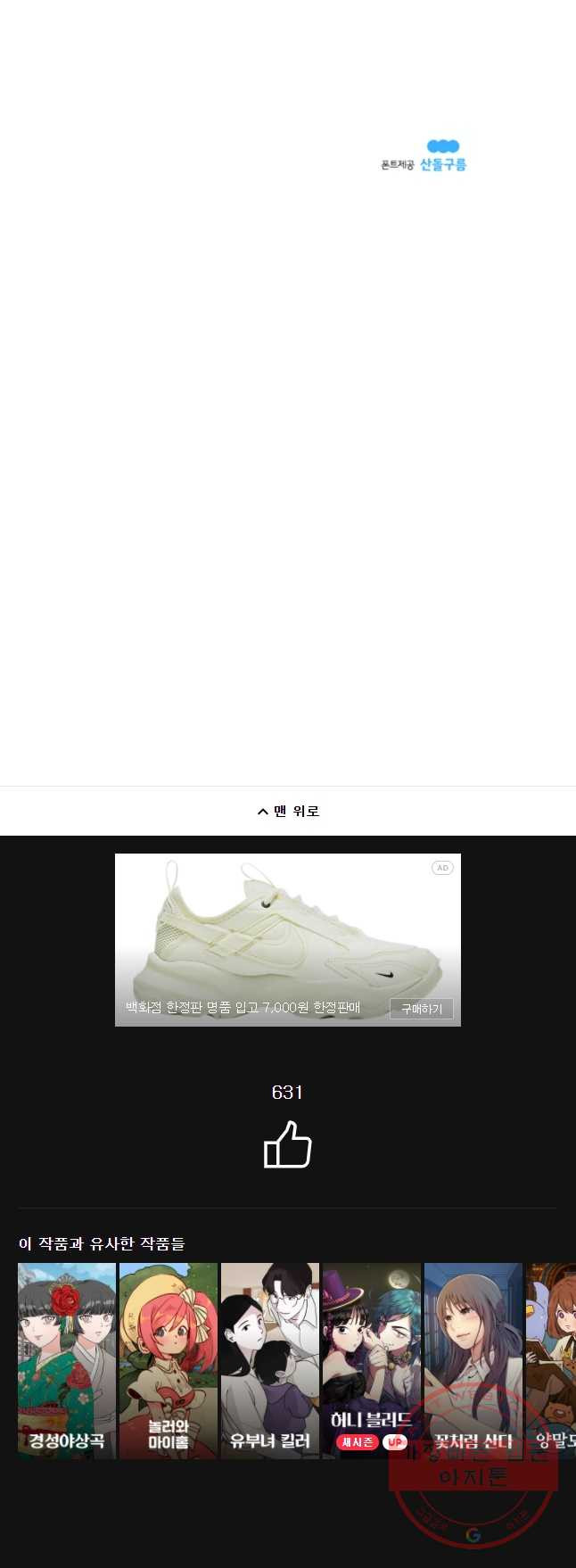The height and width of the screenshot is (1568, 576).
Task: Like this episode with the thumbs-up
Action: pos(288,1144)
